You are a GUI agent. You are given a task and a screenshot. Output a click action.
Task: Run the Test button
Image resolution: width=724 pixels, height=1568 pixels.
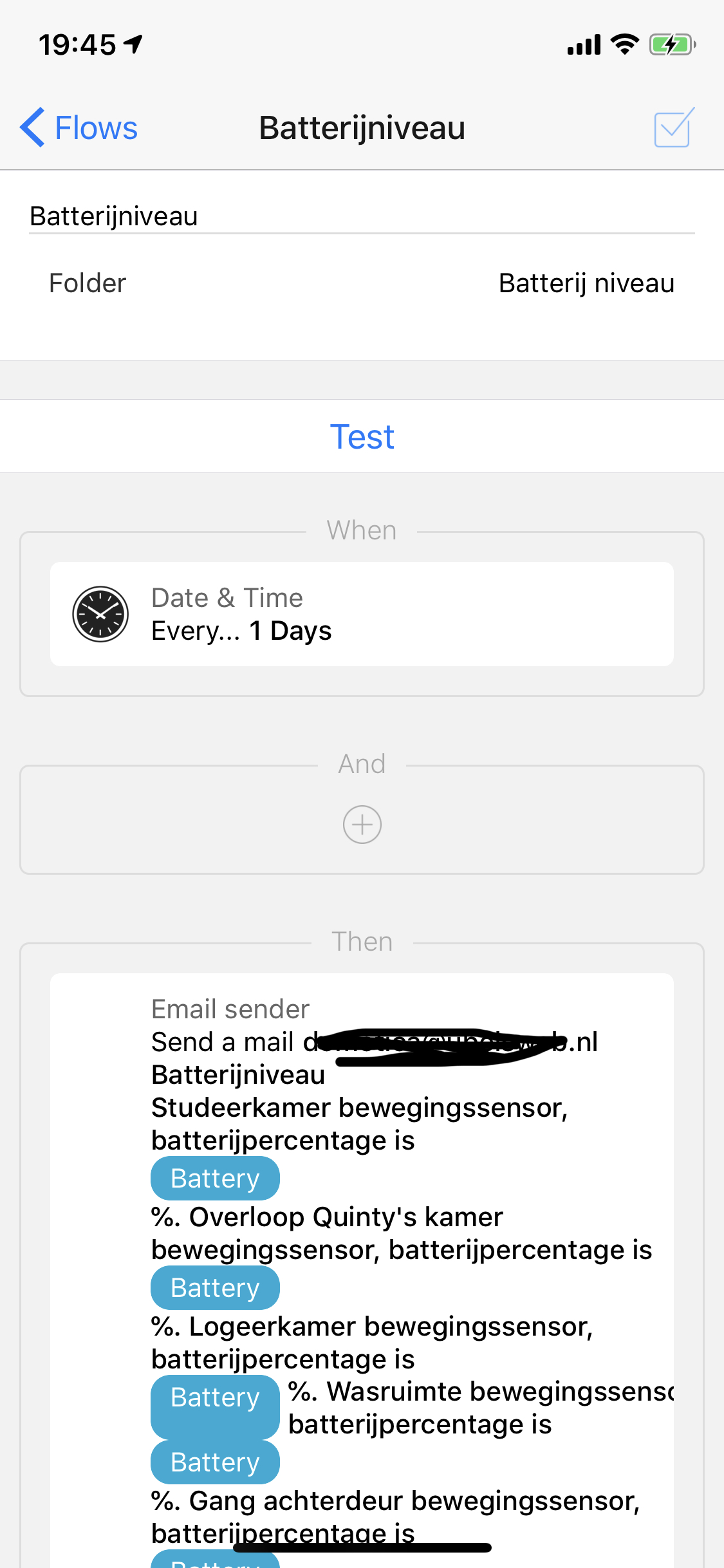tap(362, 437)
